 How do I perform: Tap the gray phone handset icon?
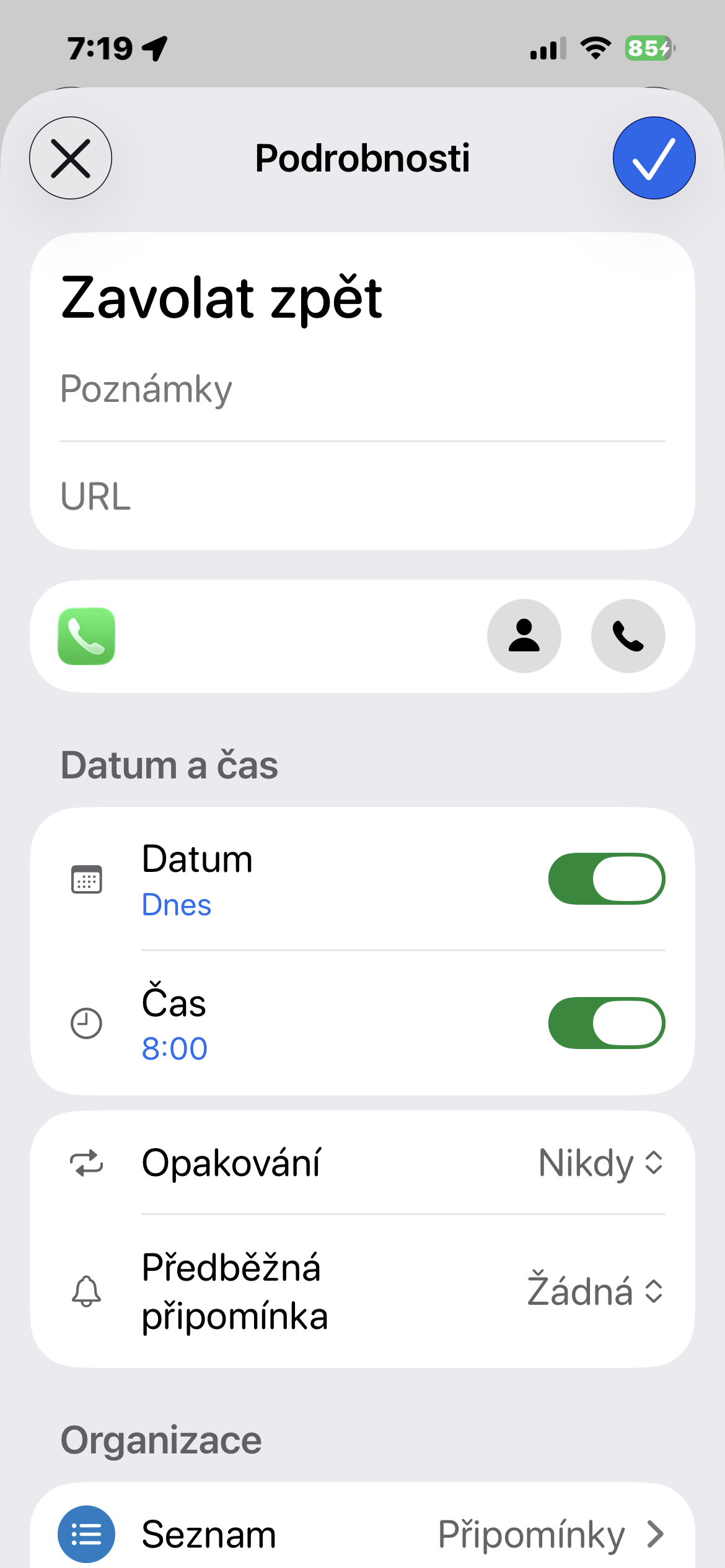tap(628, 636)
